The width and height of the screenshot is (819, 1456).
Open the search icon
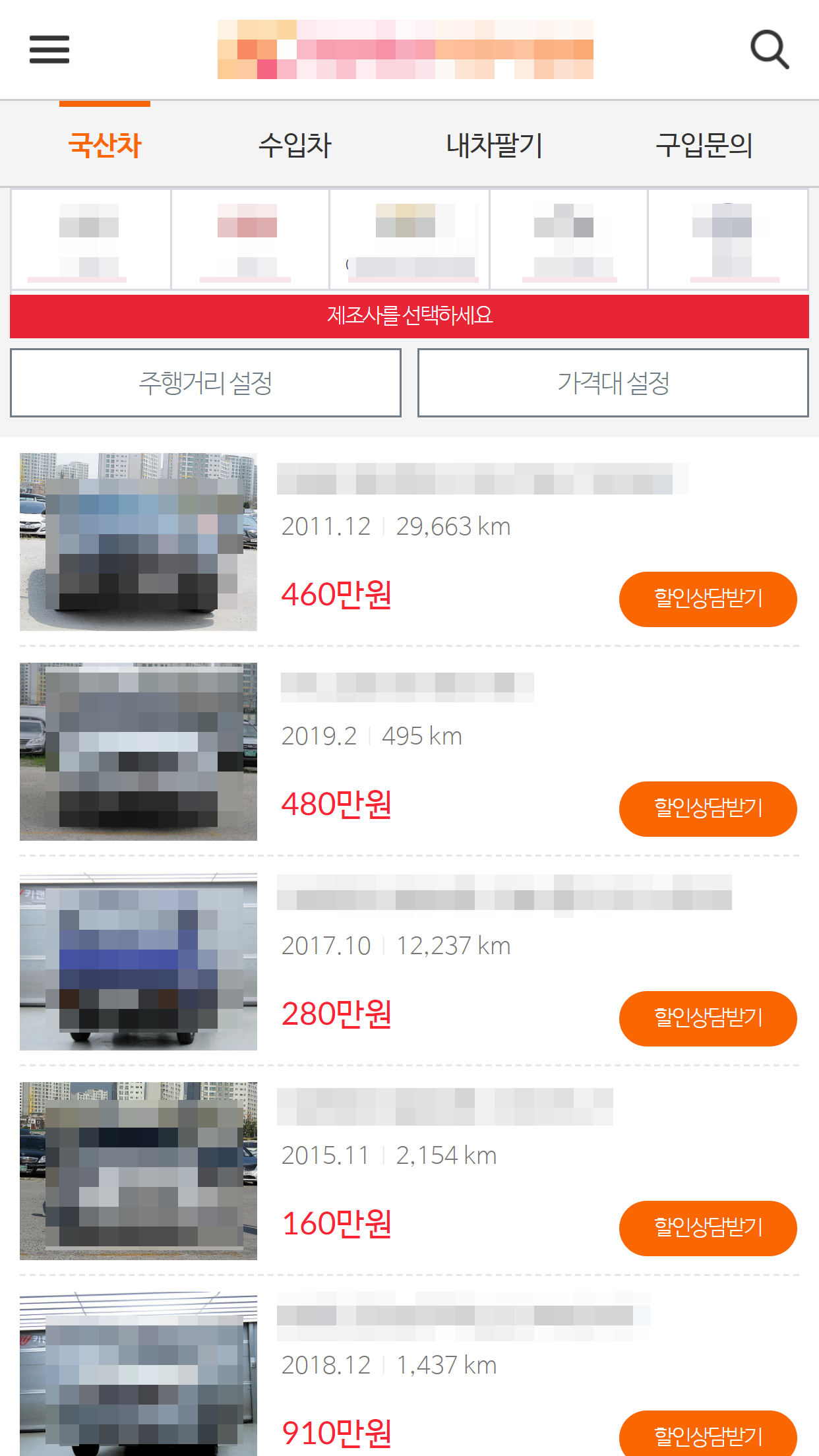770,49
